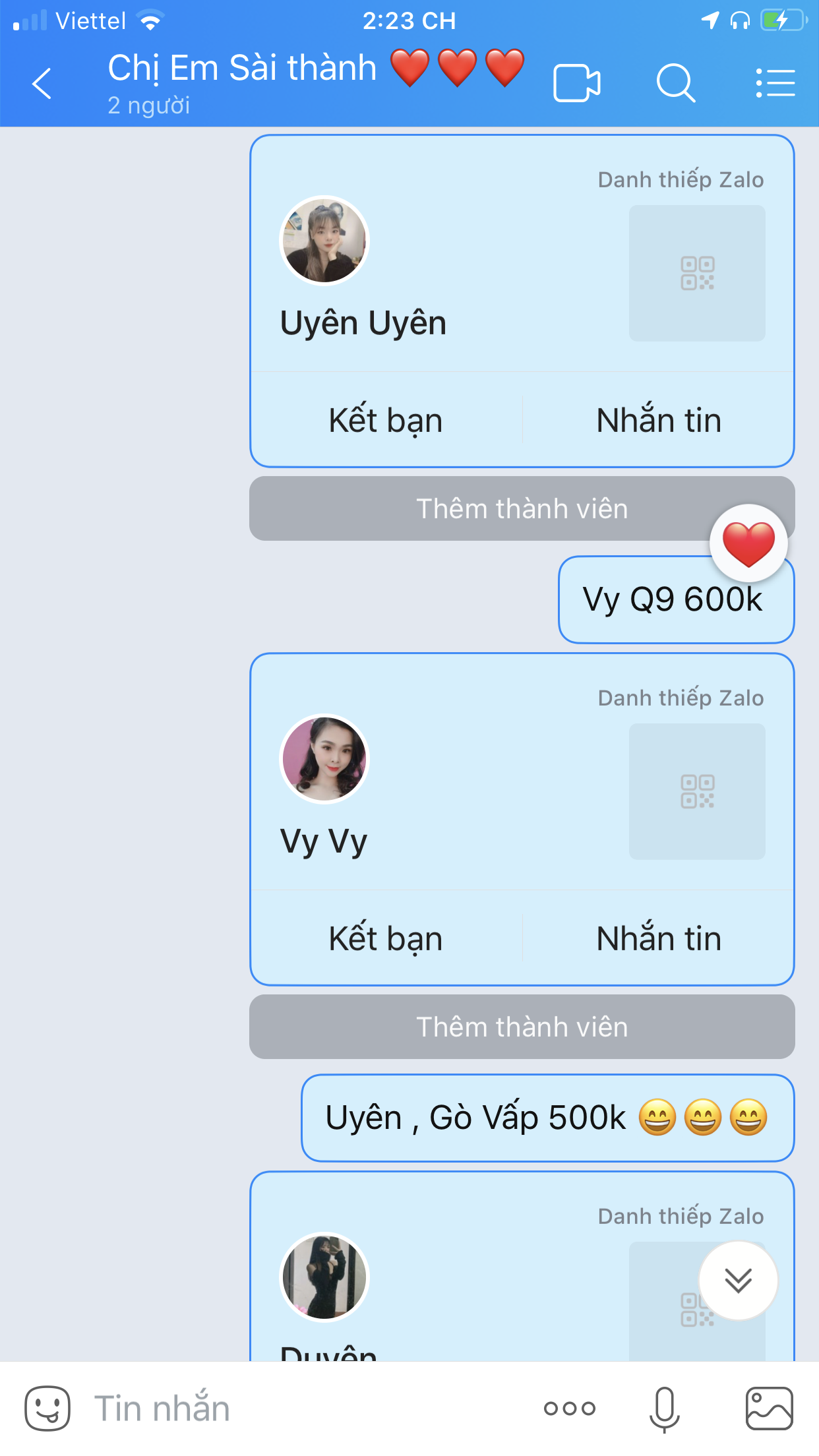Open the group options menu

775,84
